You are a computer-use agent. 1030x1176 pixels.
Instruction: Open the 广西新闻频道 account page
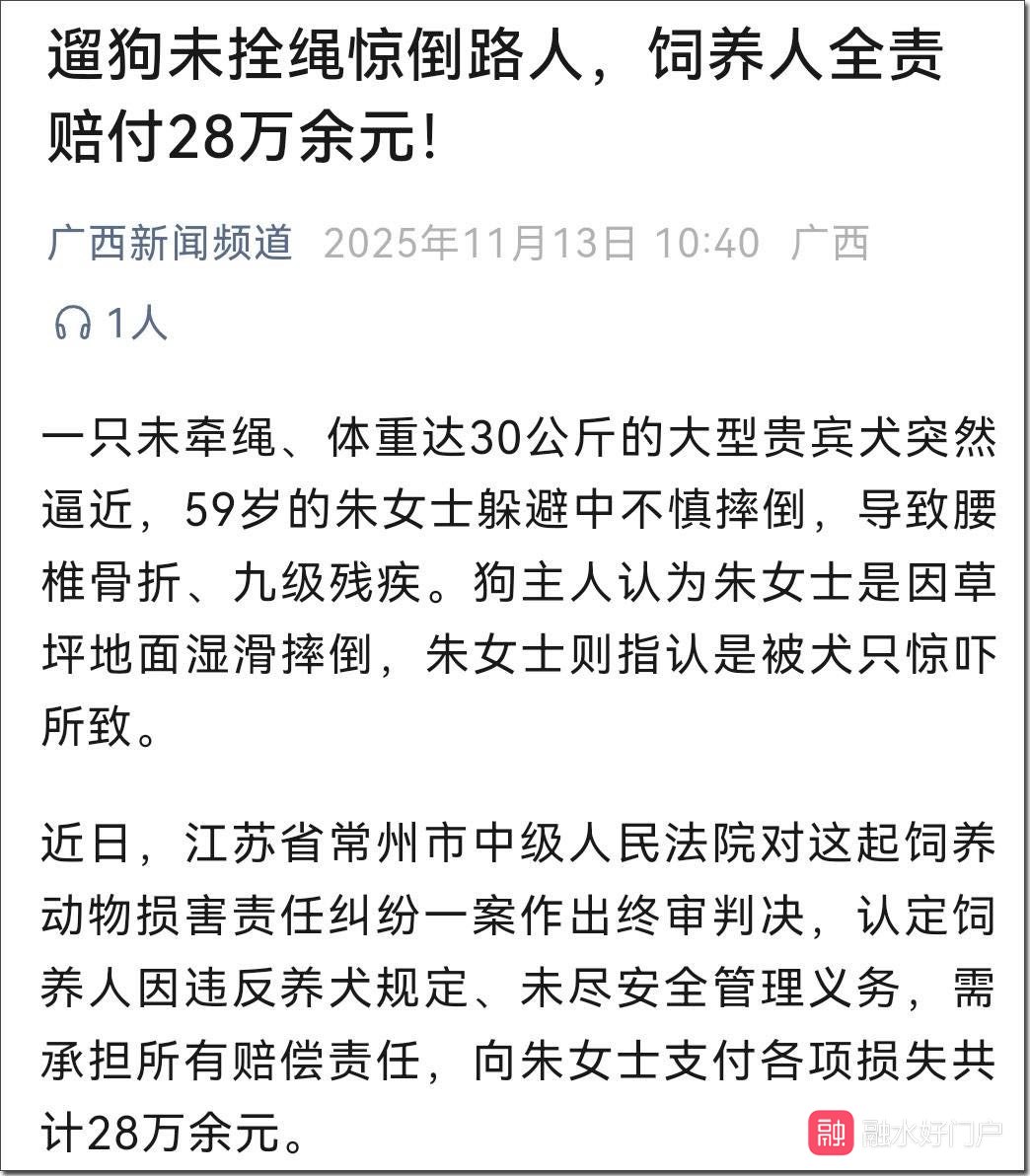pyautogui.click(x=170, y=243)
